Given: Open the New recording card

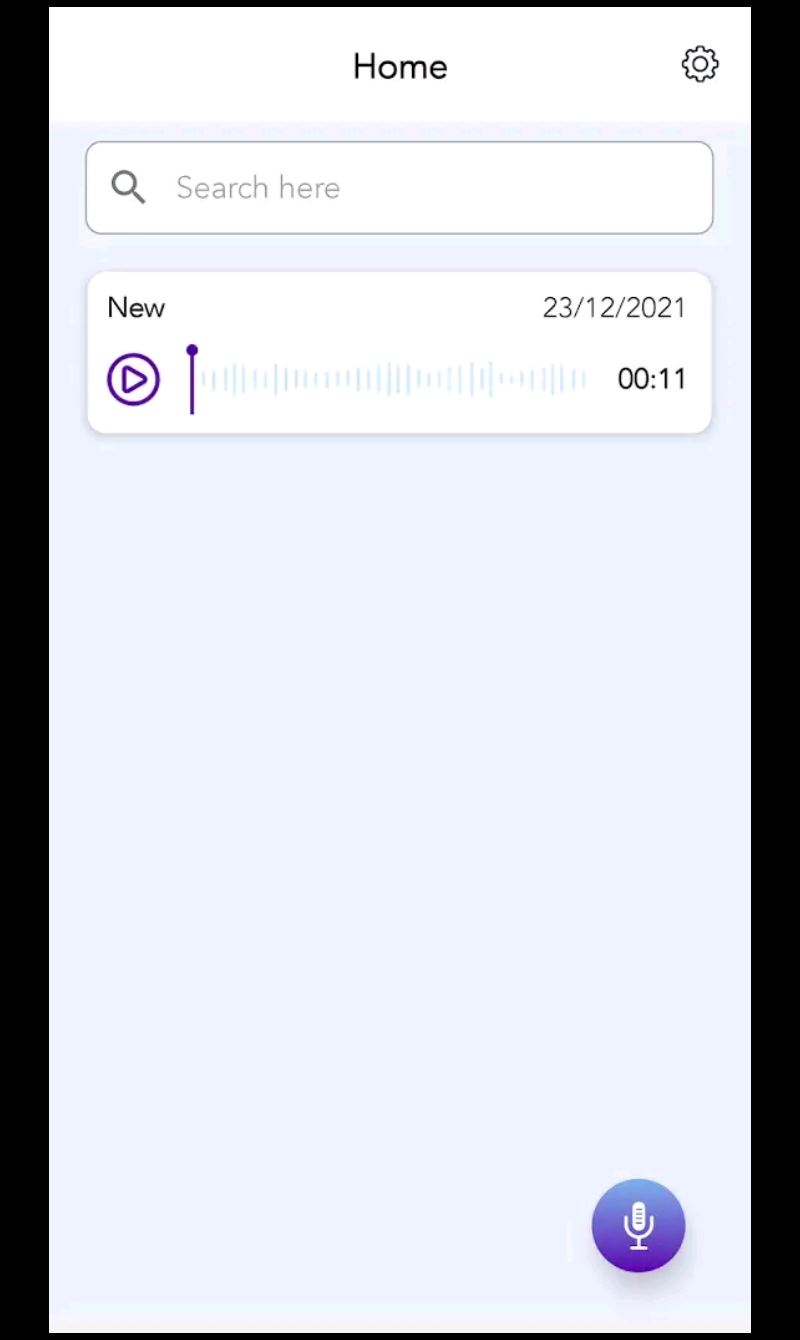Looking at the screenshot, I should coord(399,352).
